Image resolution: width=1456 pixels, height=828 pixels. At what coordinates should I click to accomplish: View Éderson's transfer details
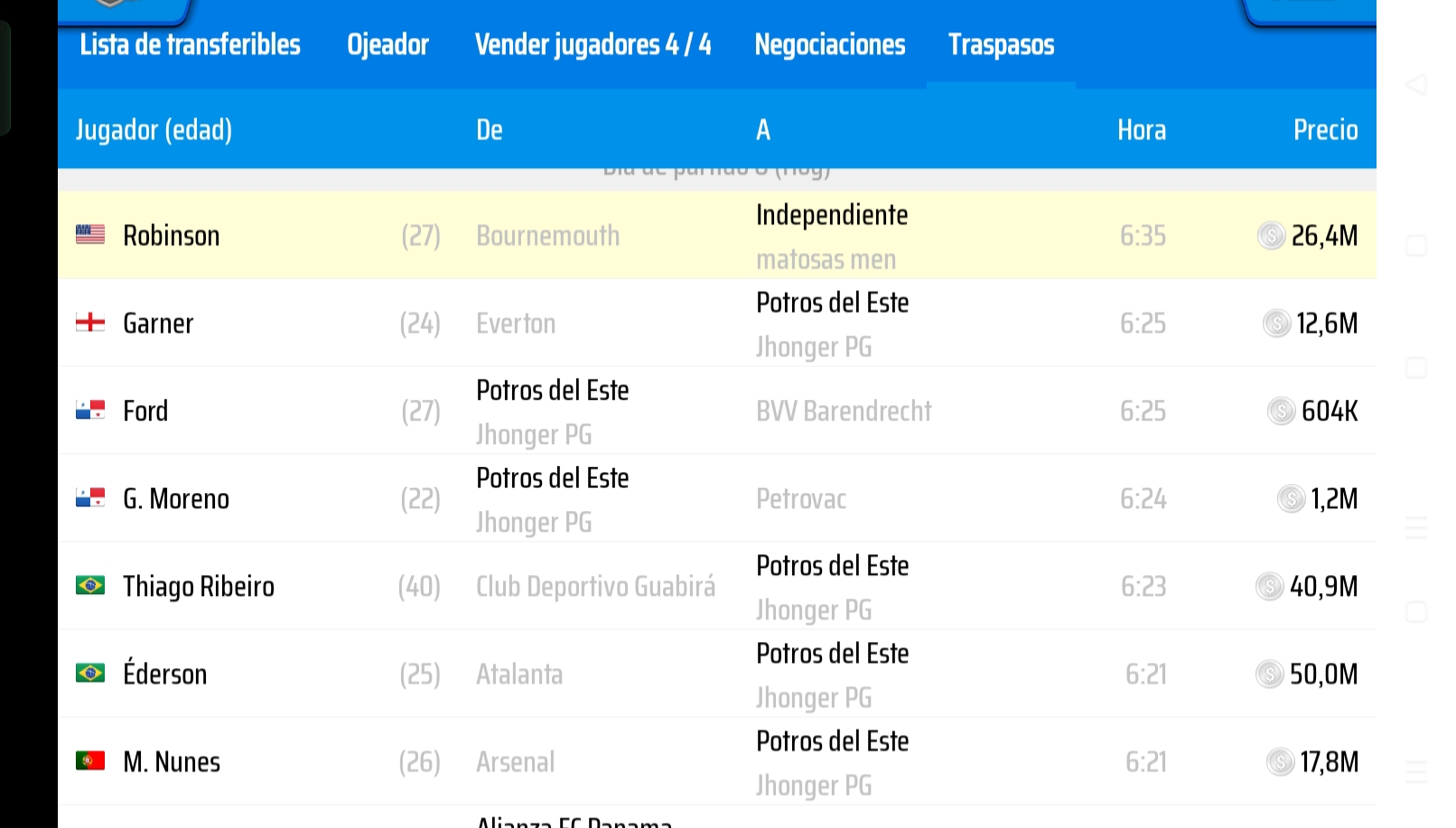click(165, 674)
